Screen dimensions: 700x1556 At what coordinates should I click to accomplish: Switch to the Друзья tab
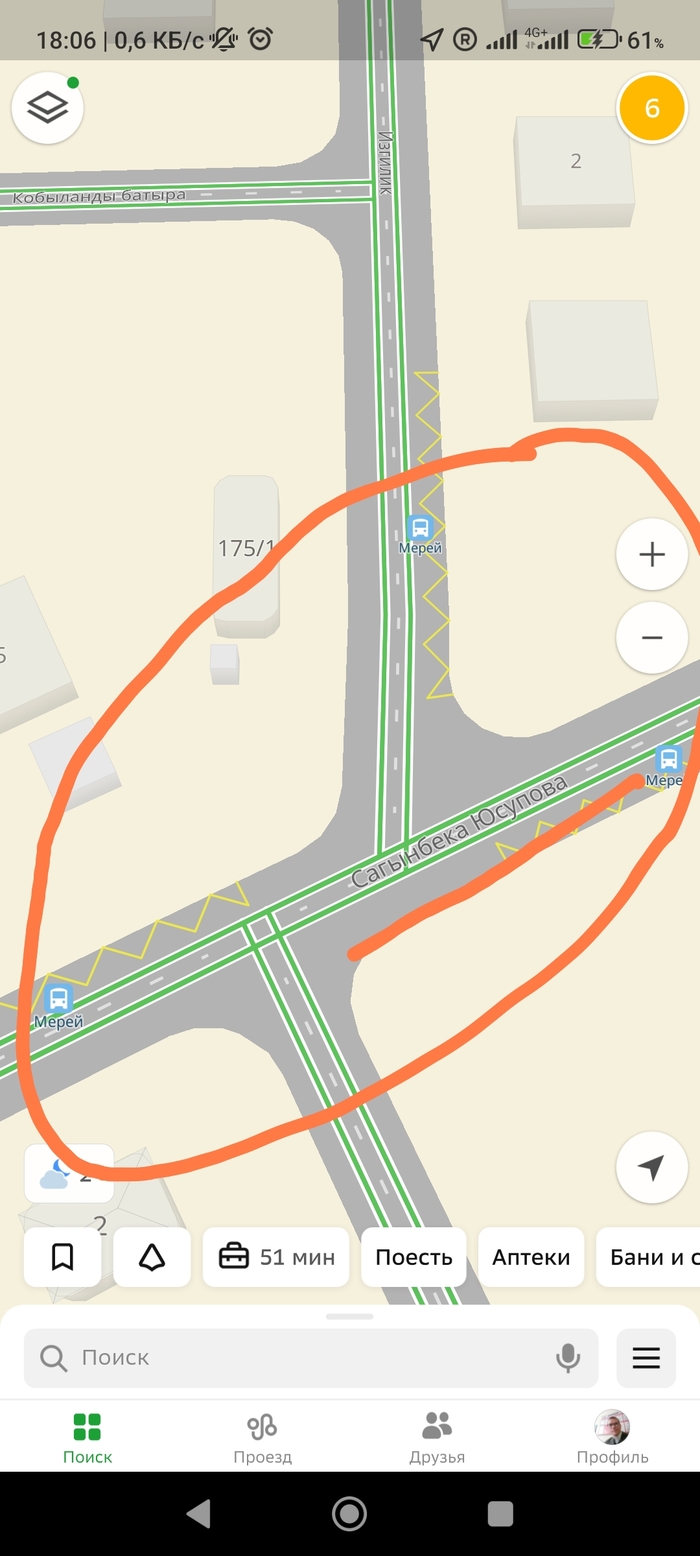pos(437,1438)
